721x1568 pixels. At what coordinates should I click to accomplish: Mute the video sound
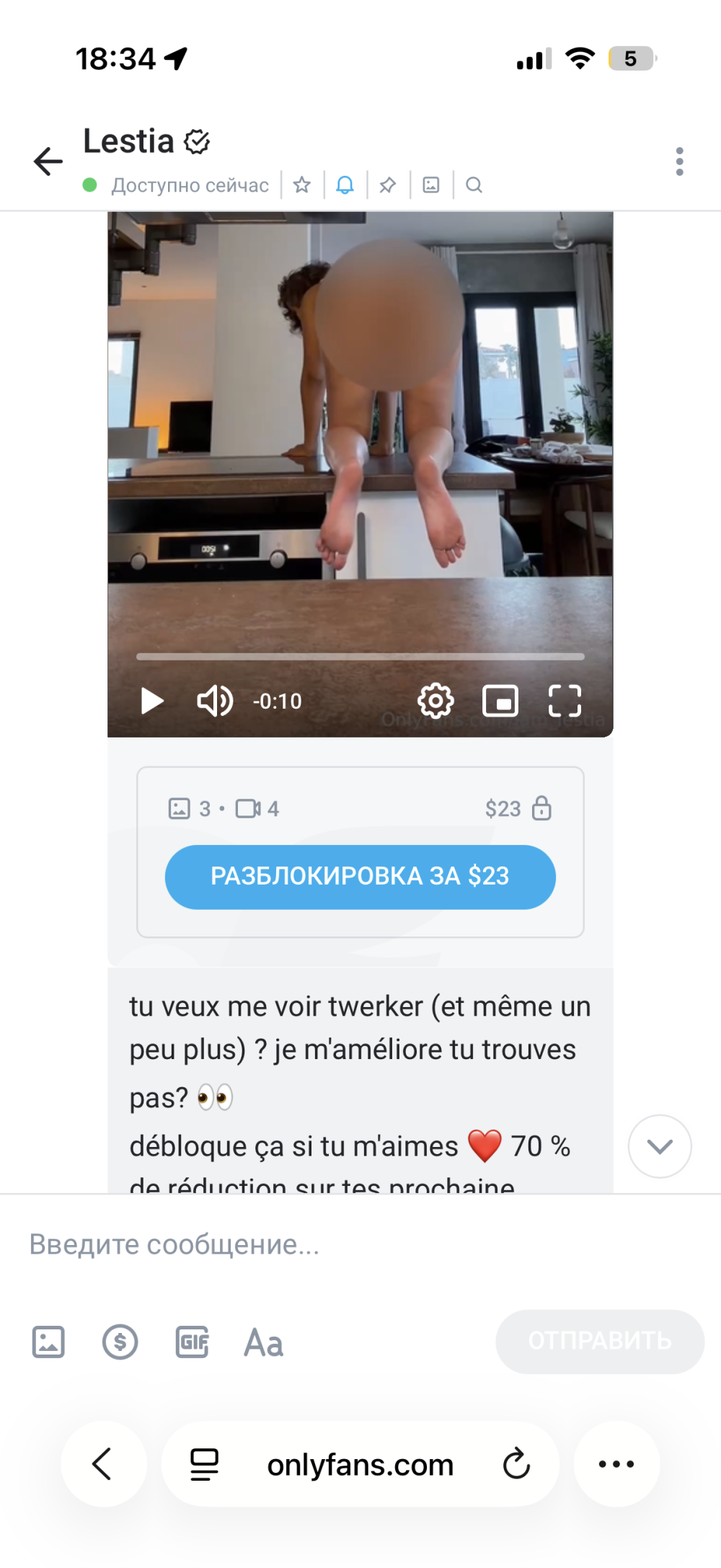(x=214, y=700)
